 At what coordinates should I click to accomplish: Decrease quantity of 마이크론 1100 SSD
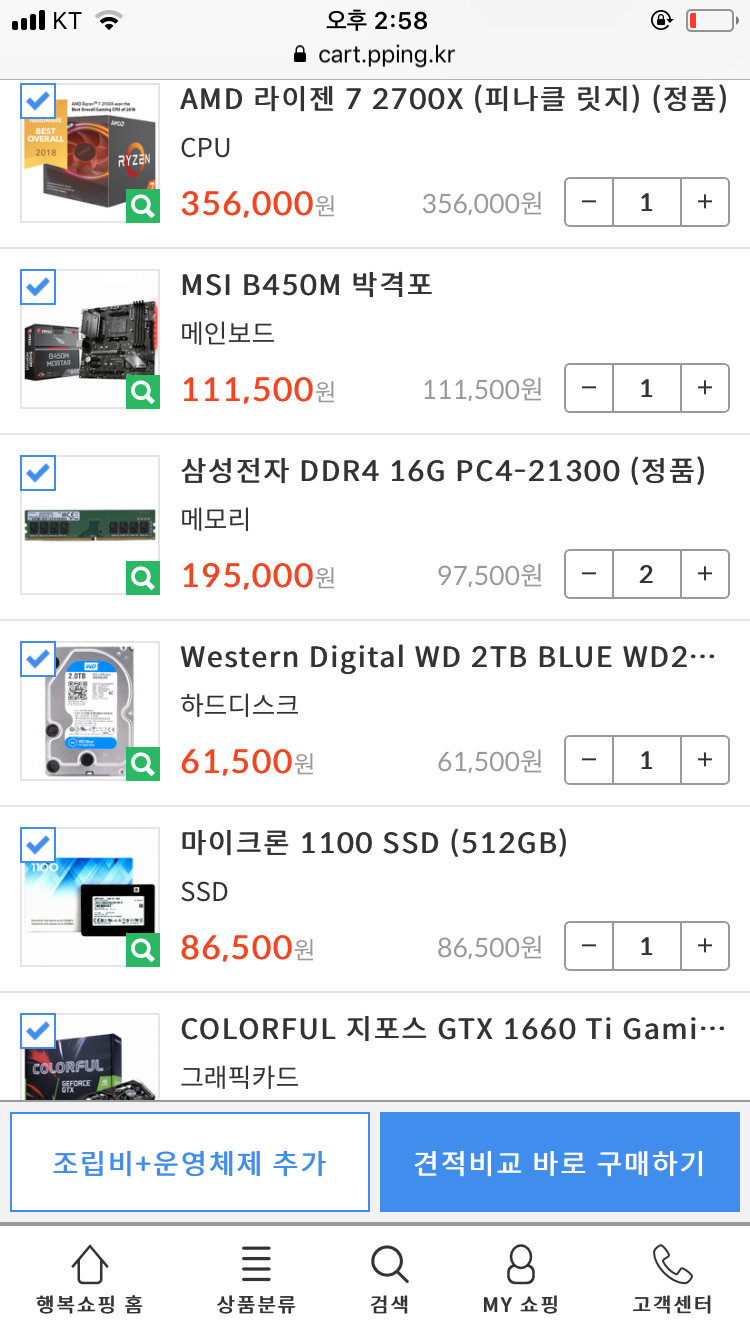coord(589,946)
